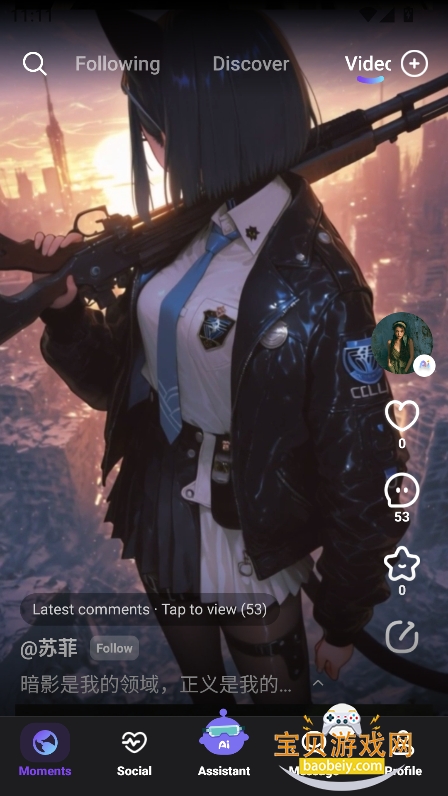The width and height of the screenshot is (448, 796).
Task: Switch to the Following tab
Action: click(117, 64)
